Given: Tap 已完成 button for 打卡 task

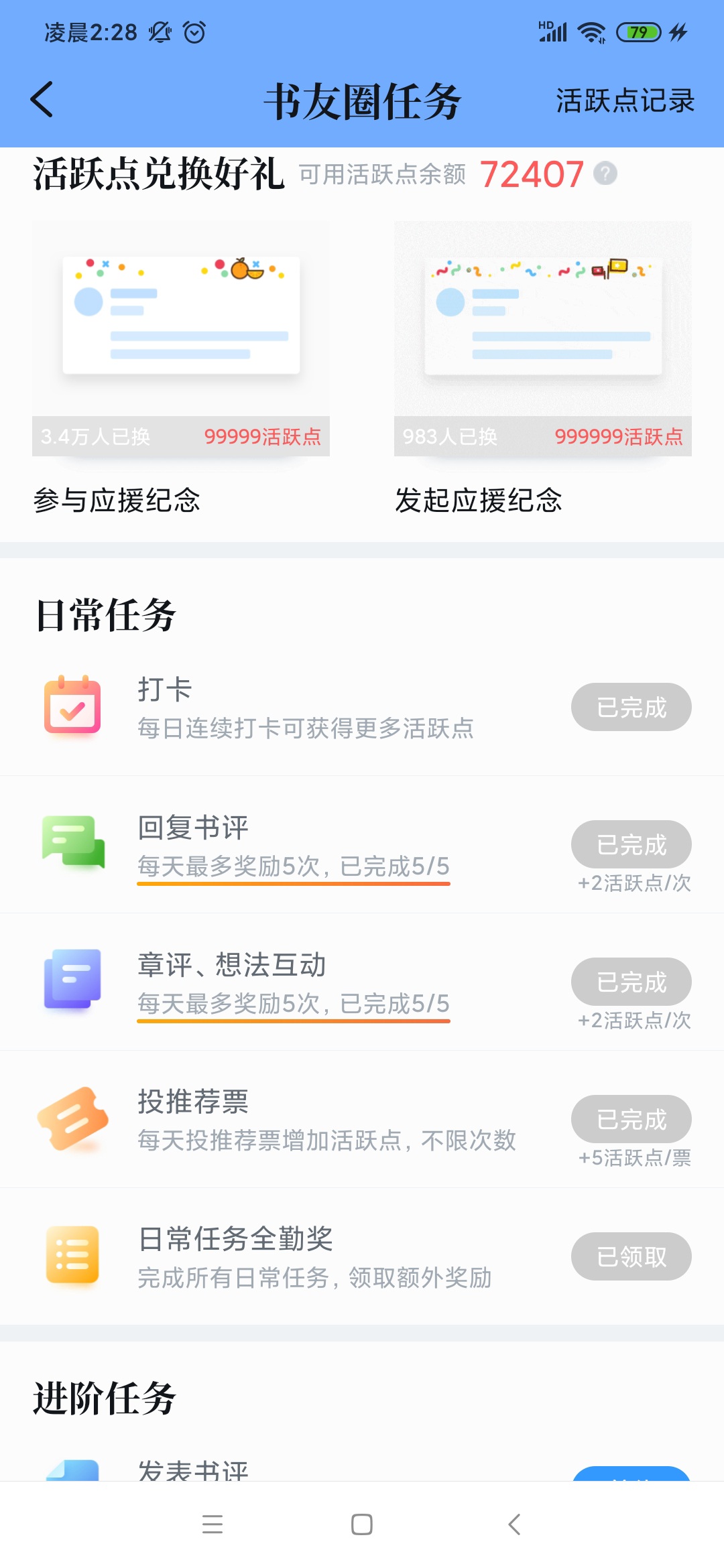Looking at the screenshot, I should (x=631, y=707).
